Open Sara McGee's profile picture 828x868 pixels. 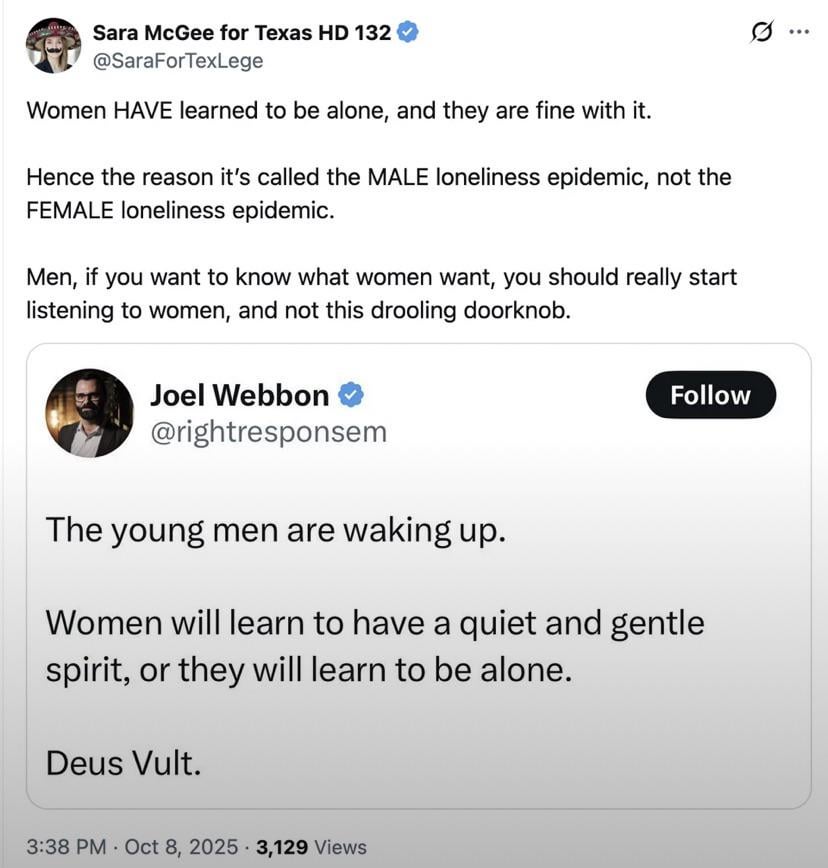click(53, 45)
